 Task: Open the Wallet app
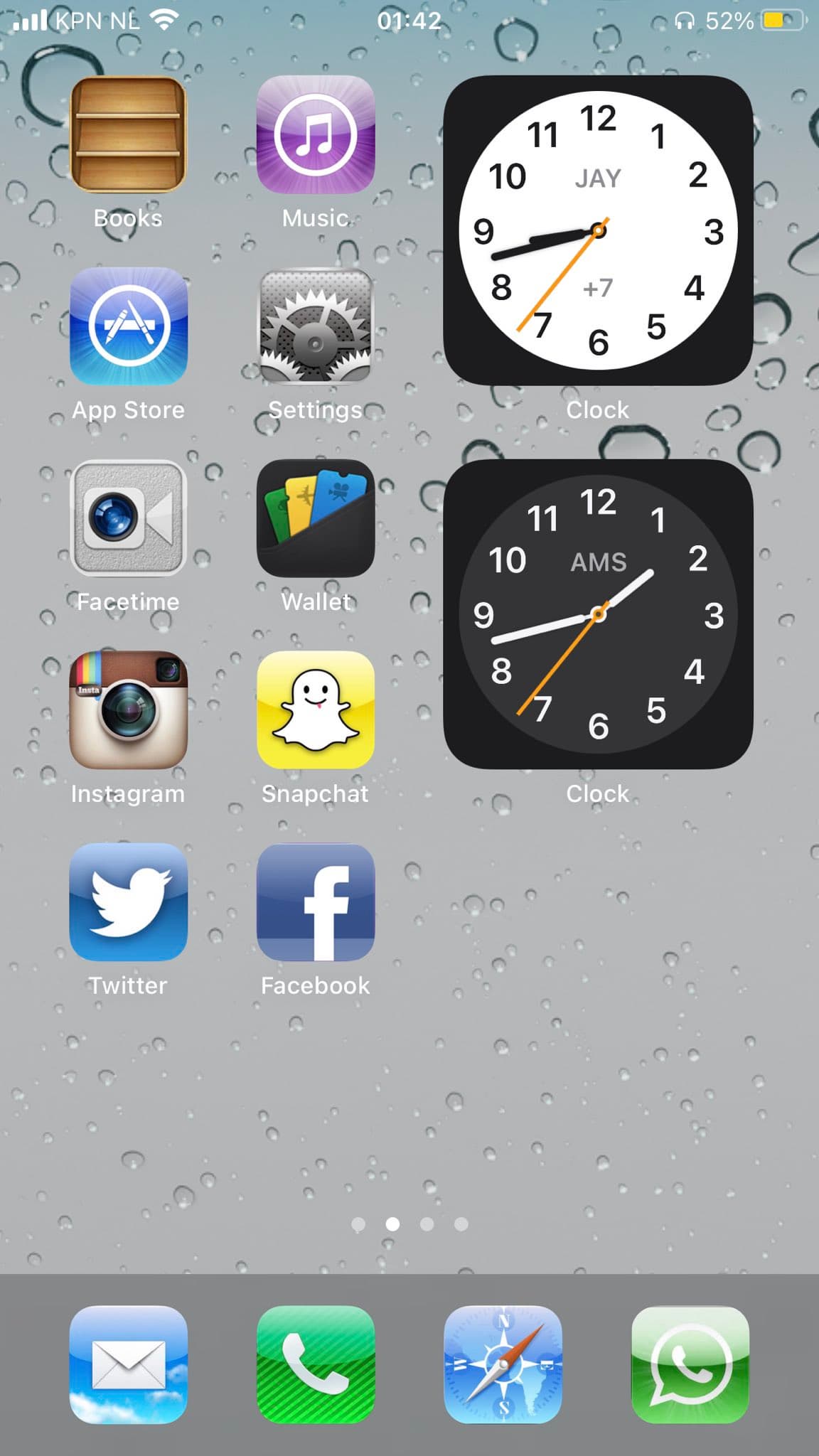(x=316, y=518)
